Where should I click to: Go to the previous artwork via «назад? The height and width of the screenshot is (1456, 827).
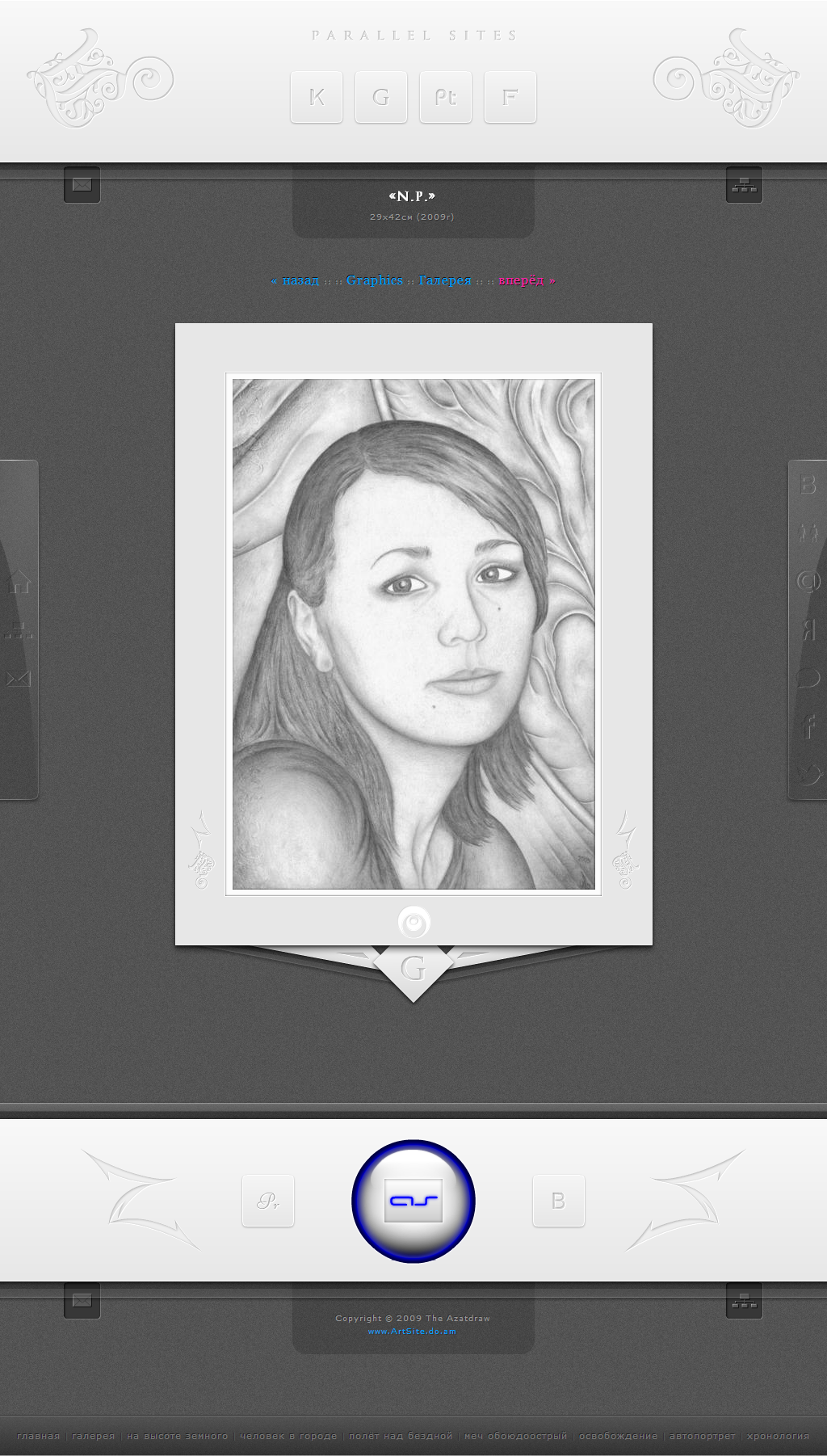click(296, 280)
